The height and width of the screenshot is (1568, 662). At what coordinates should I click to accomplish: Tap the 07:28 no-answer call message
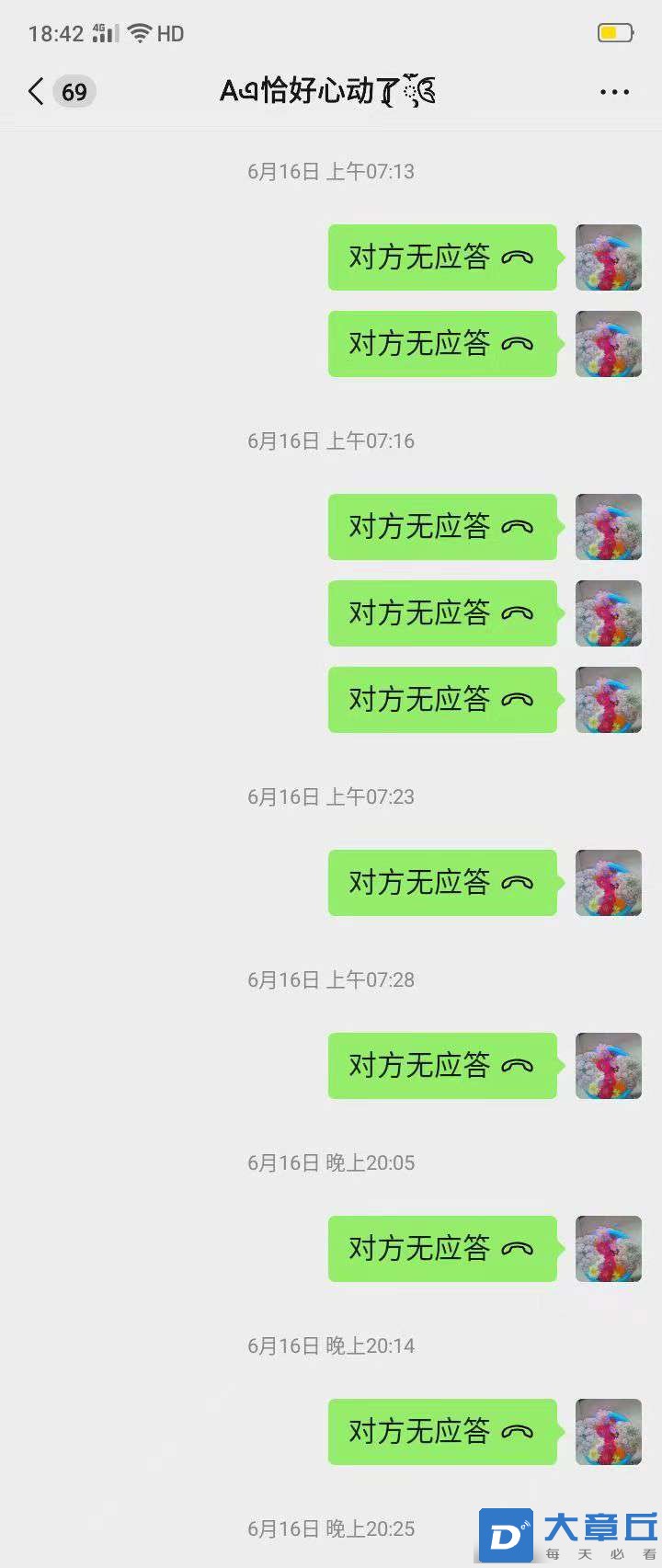tap(442, 1066)
